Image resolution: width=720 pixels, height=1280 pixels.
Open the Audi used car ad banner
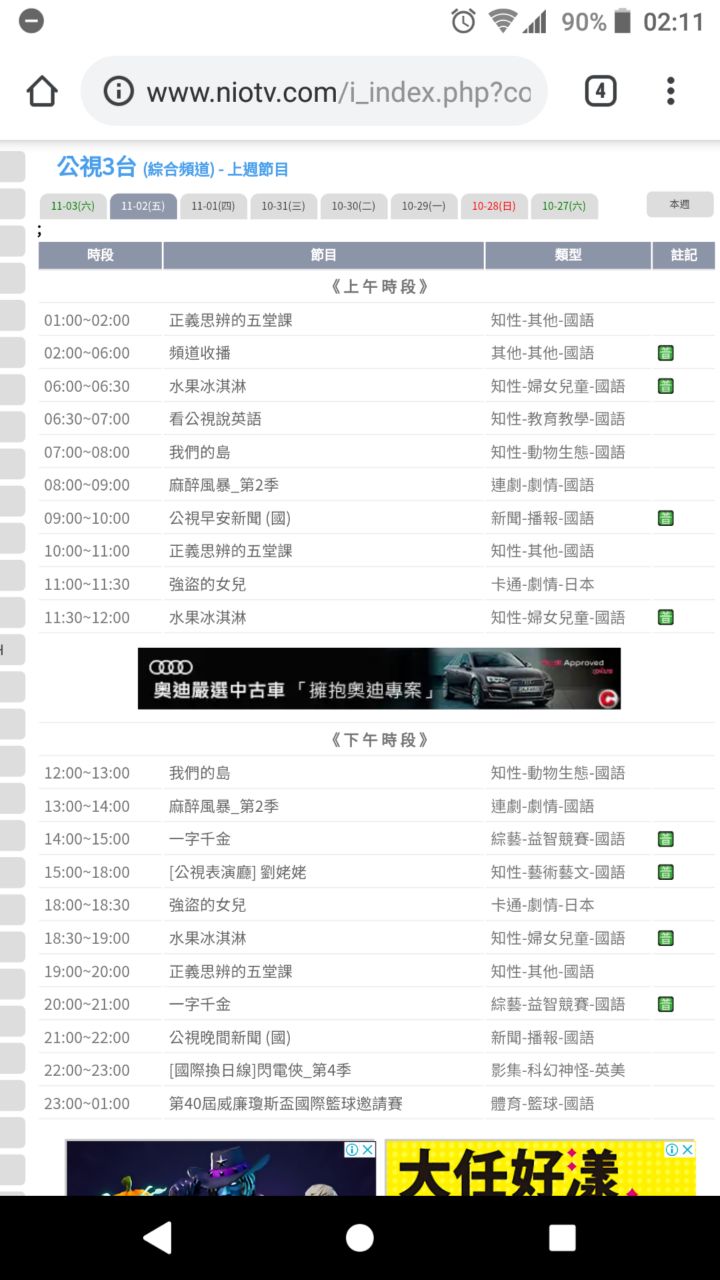379,678
